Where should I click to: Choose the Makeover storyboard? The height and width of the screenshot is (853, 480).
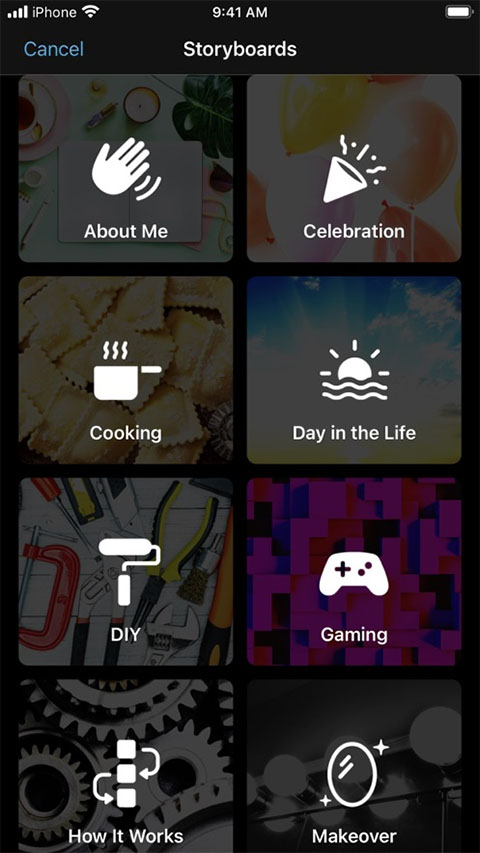click(x=354, y=766)
